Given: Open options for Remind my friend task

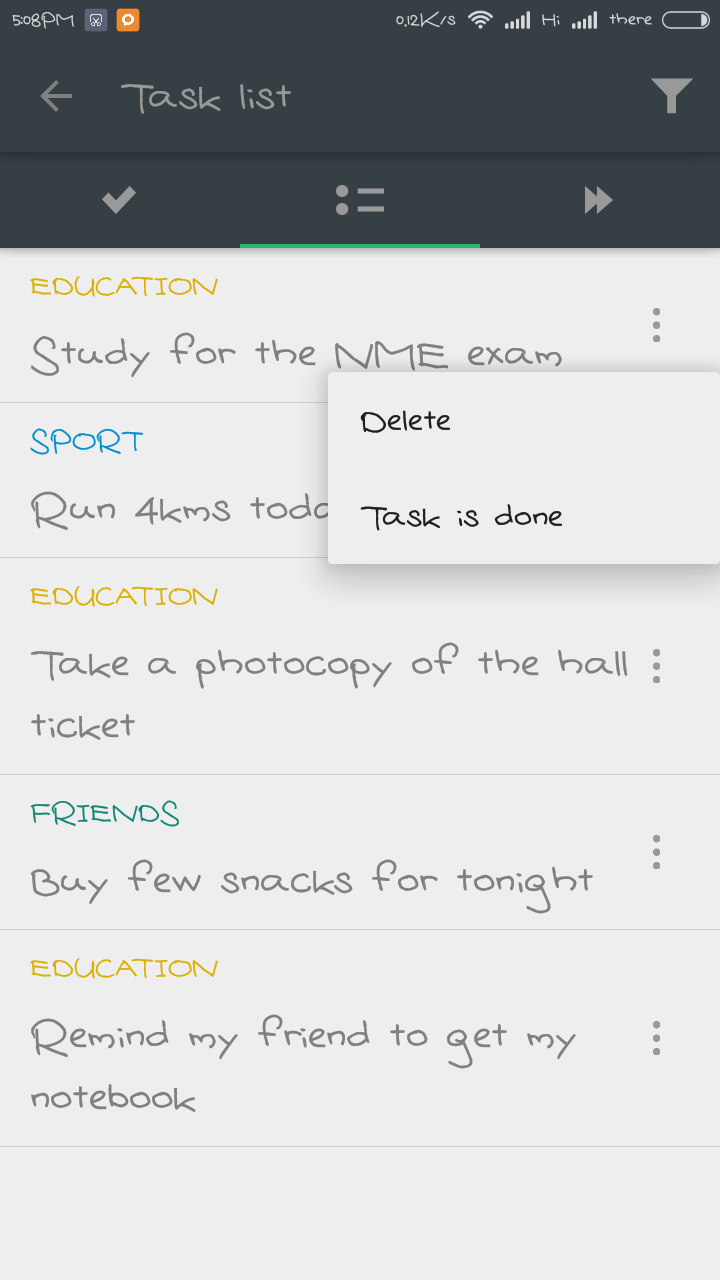Looking at the screenshot, I should 656,1037.
